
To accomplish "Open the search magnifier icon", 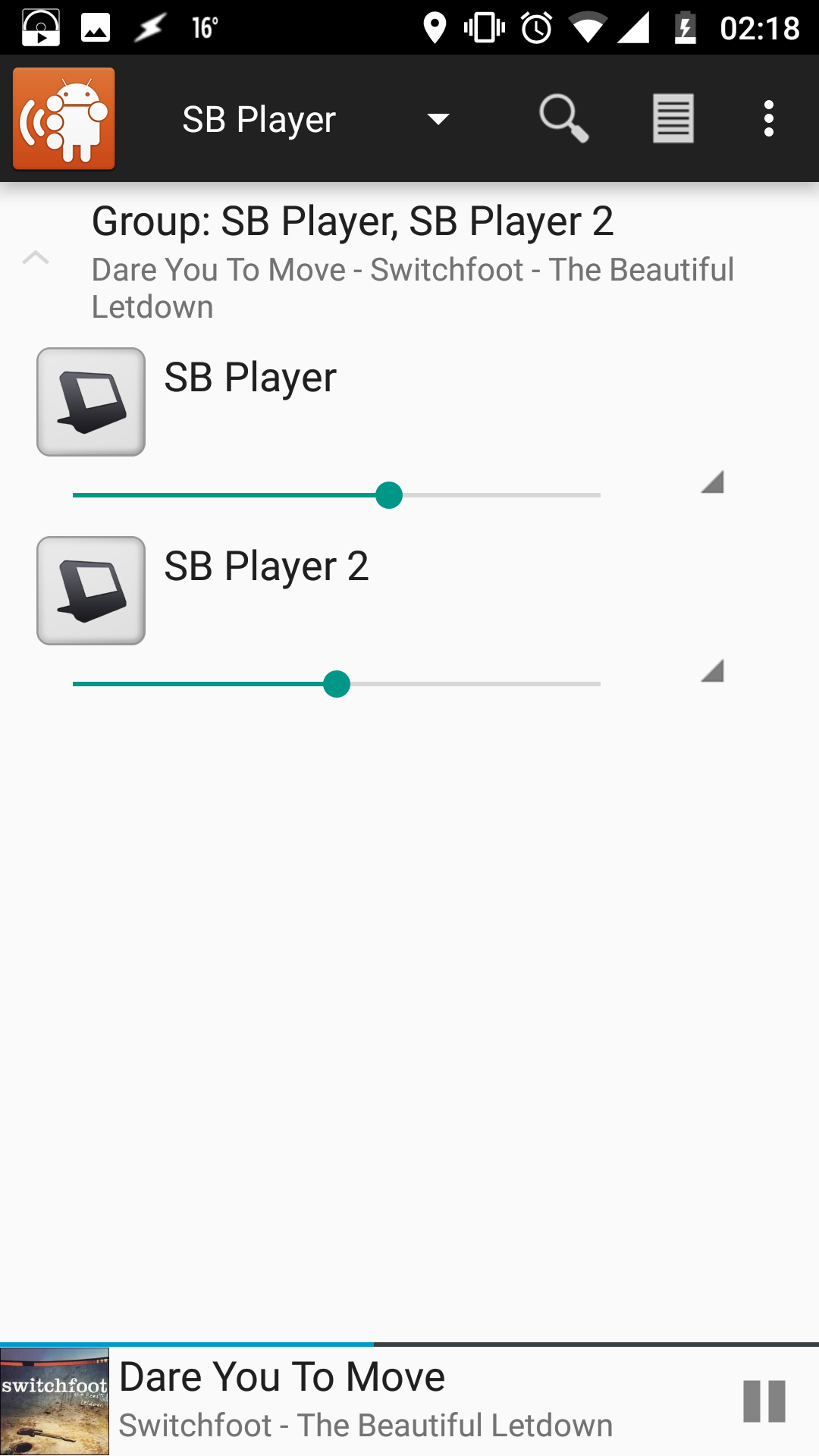I will click(563, 119).
